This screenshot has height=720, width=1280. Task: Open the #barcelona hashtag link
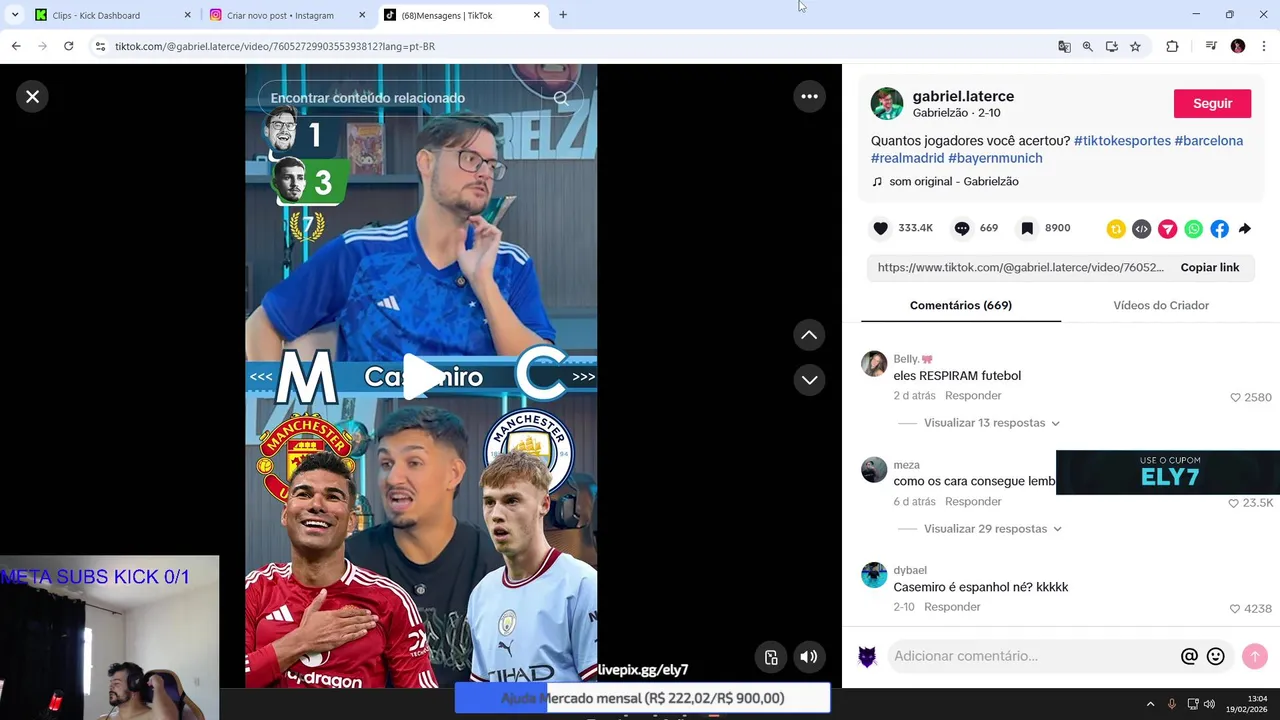(x=1208, y=141)
